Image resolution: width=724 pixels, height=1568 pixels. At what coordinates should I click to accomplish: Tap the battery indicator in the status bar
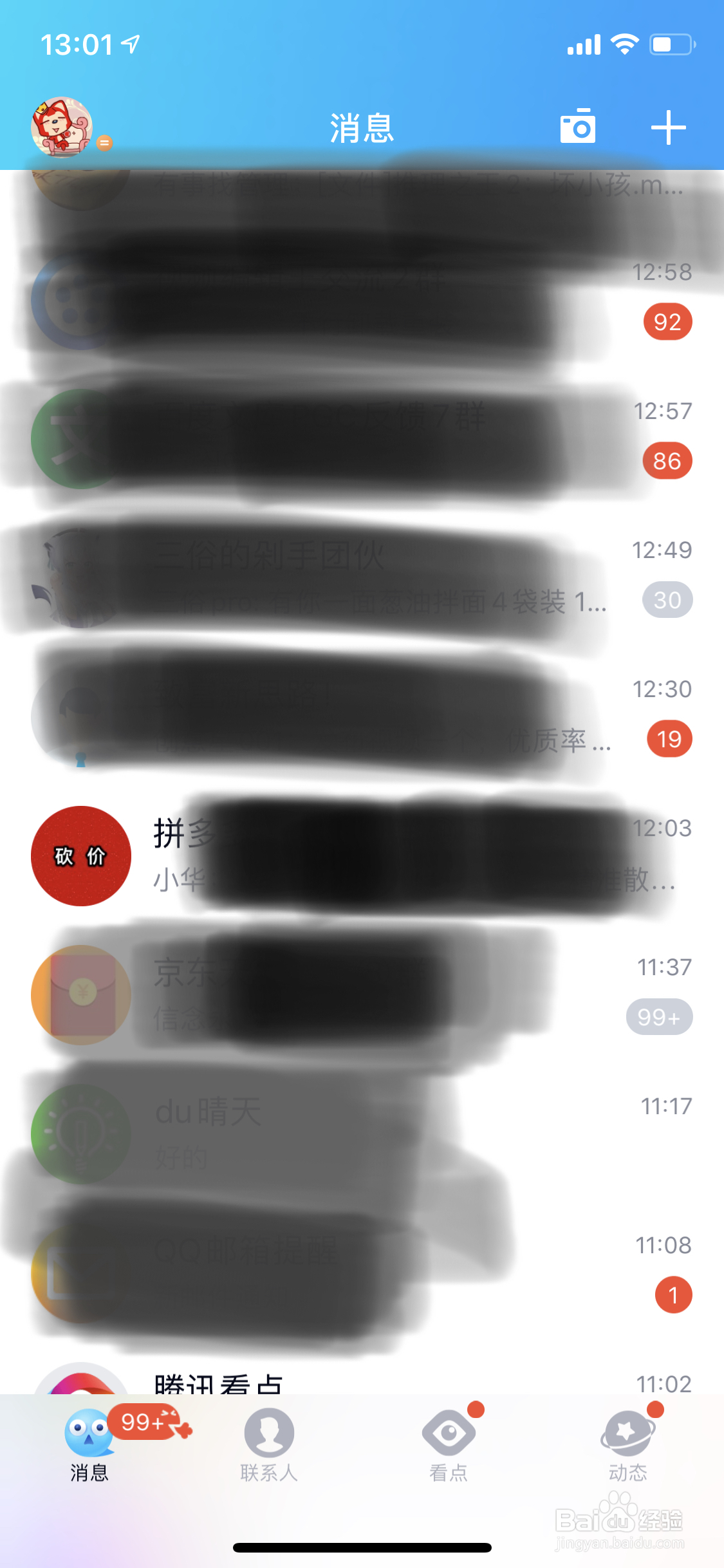click(x=669, y=44)
